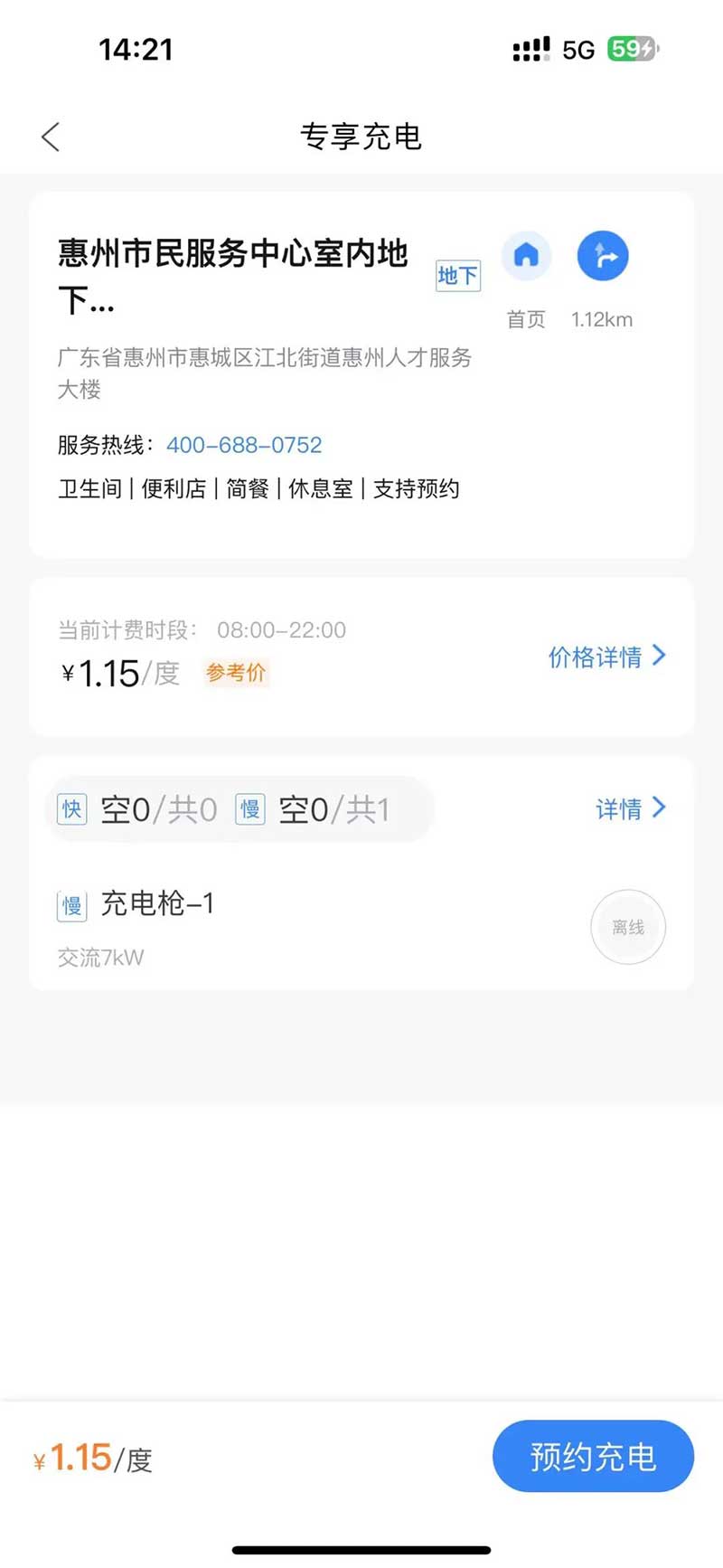Tap the 地下 underground badge
723x1568 pixels.
coord(457,276)
